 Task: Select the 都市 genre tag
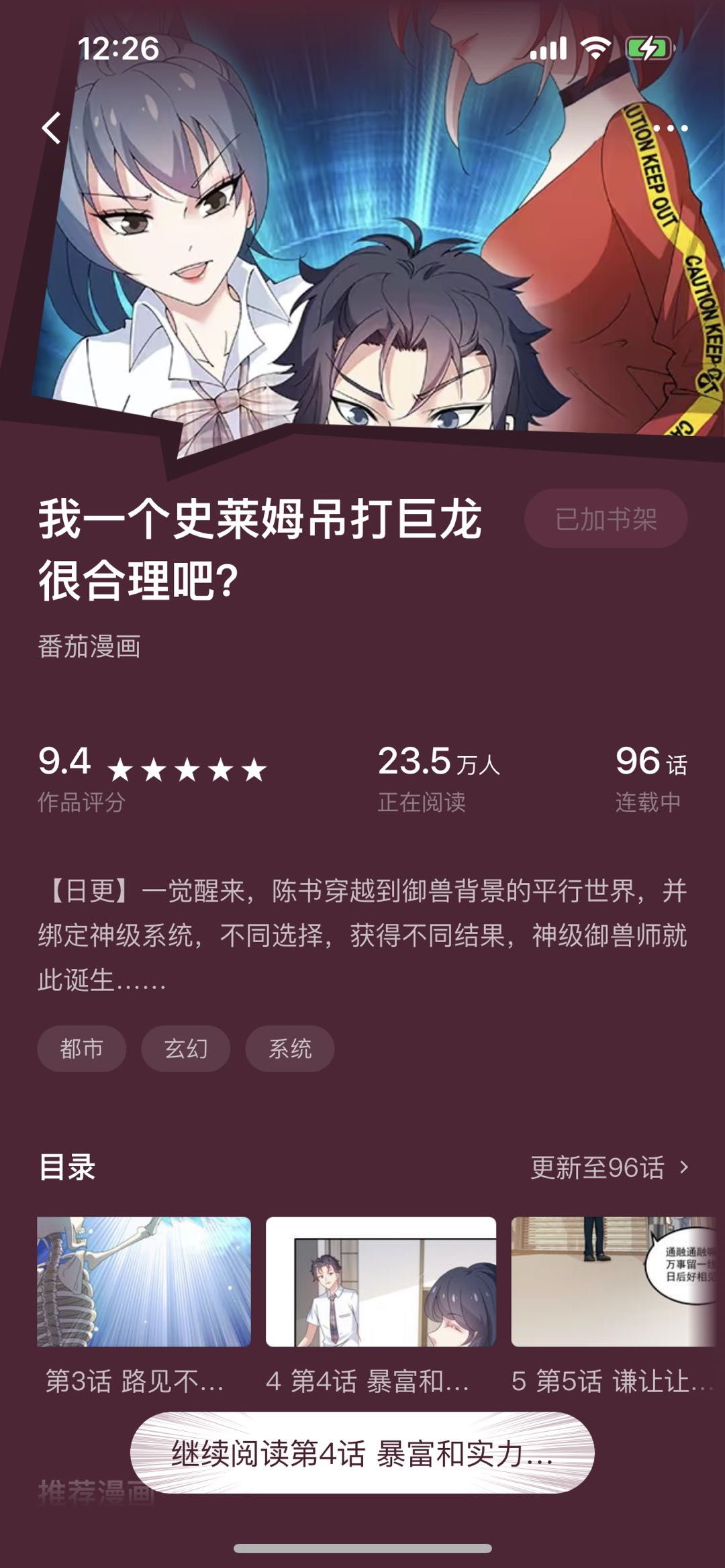(81, 1048)
